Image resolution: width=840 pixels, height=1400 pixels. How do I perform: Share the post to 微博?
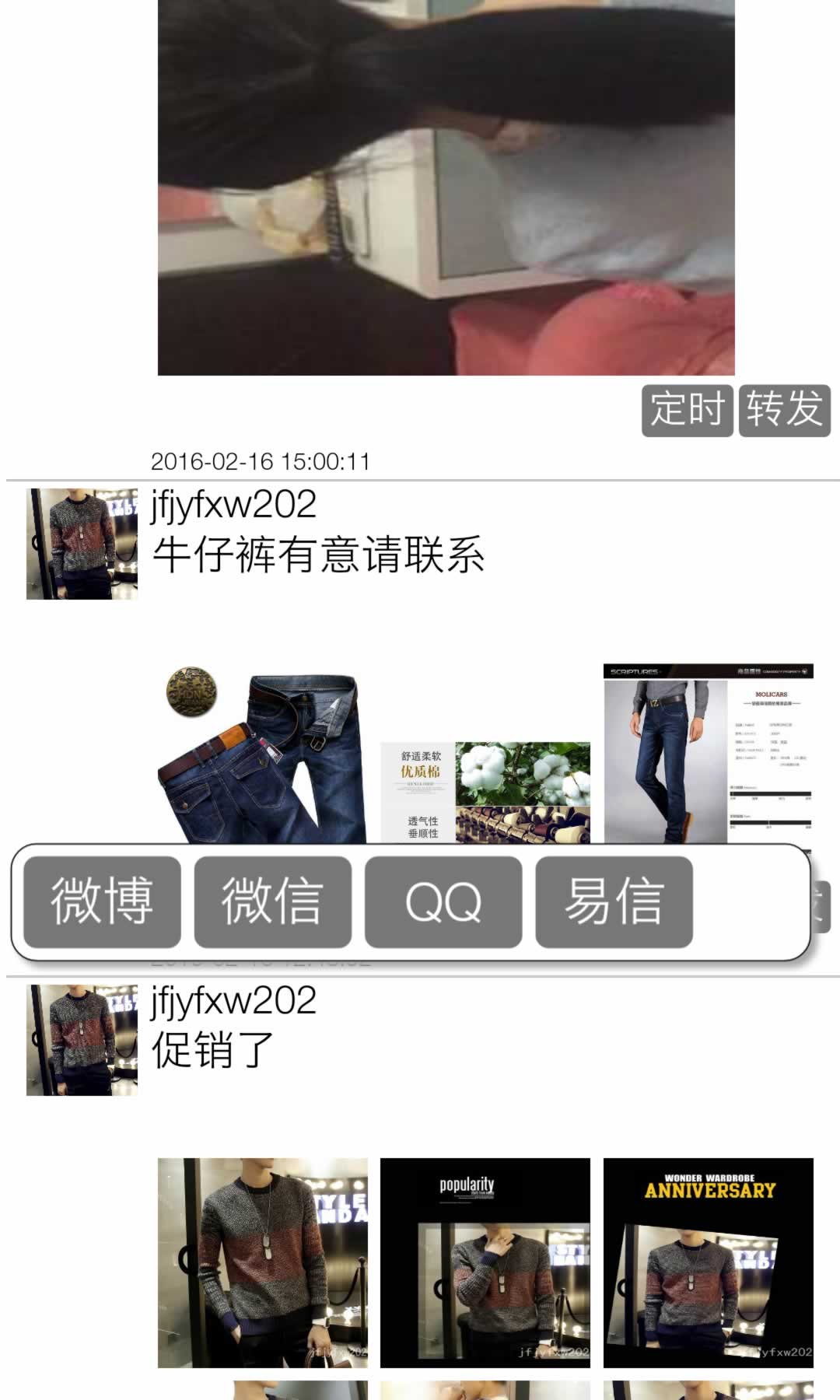(102, 902)
